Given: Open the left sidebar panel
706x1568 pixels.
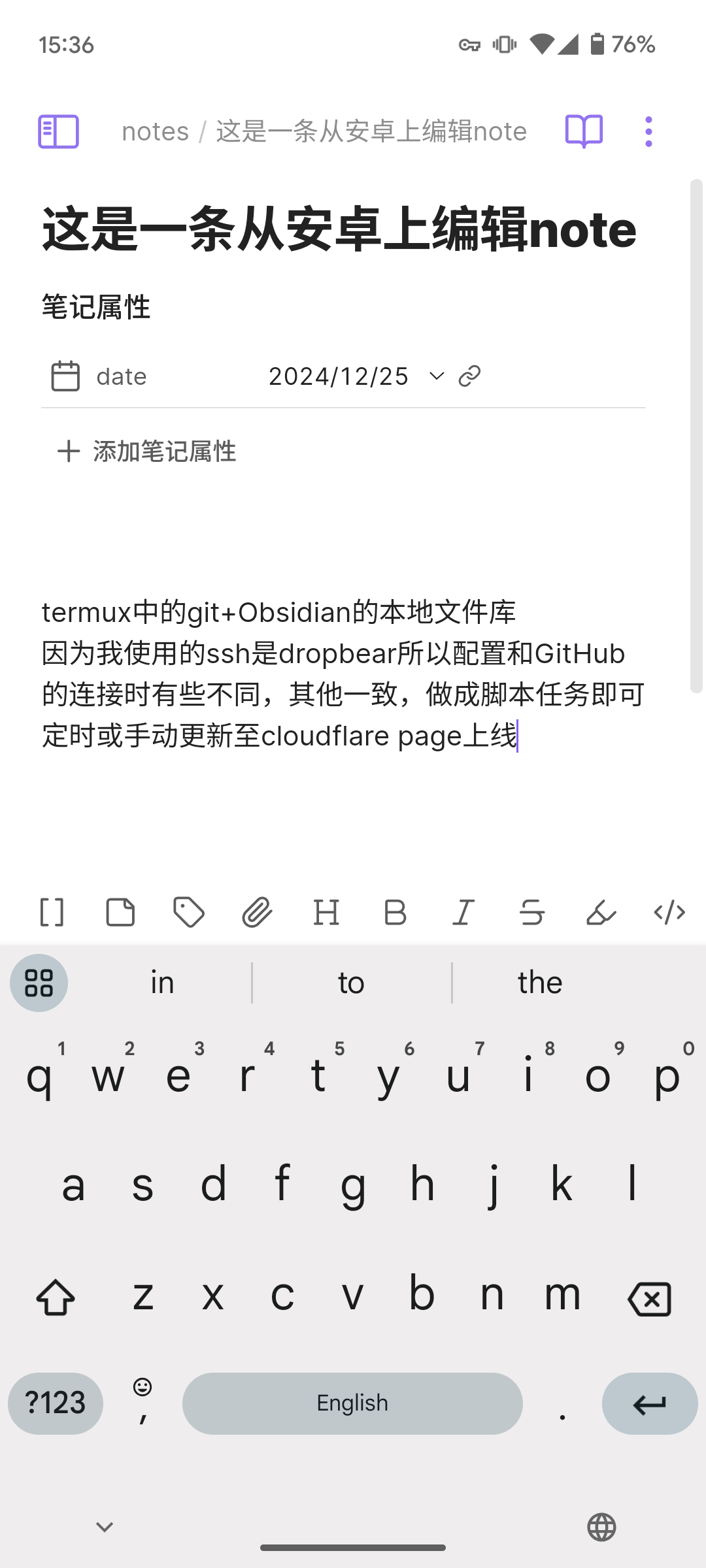Looking at the screenshot, I should pos(58,131).
